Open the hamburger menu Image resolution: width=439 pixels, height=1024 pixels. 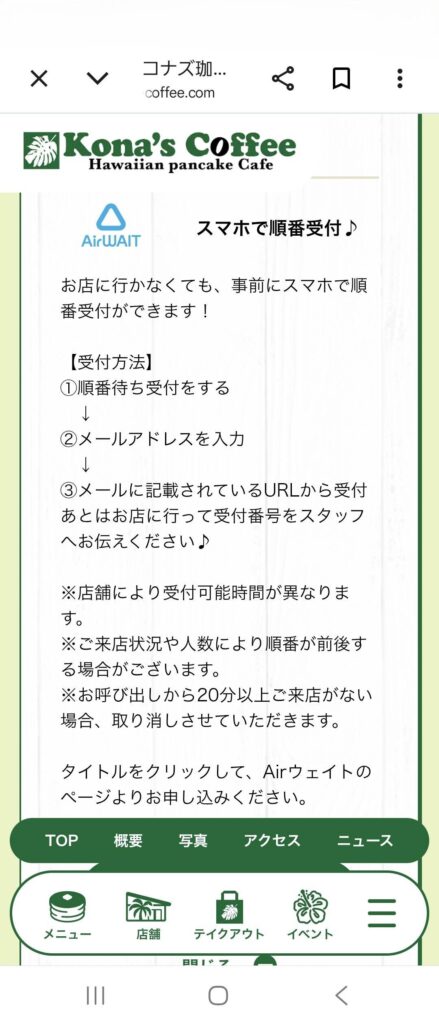click(x=382, y=912)
